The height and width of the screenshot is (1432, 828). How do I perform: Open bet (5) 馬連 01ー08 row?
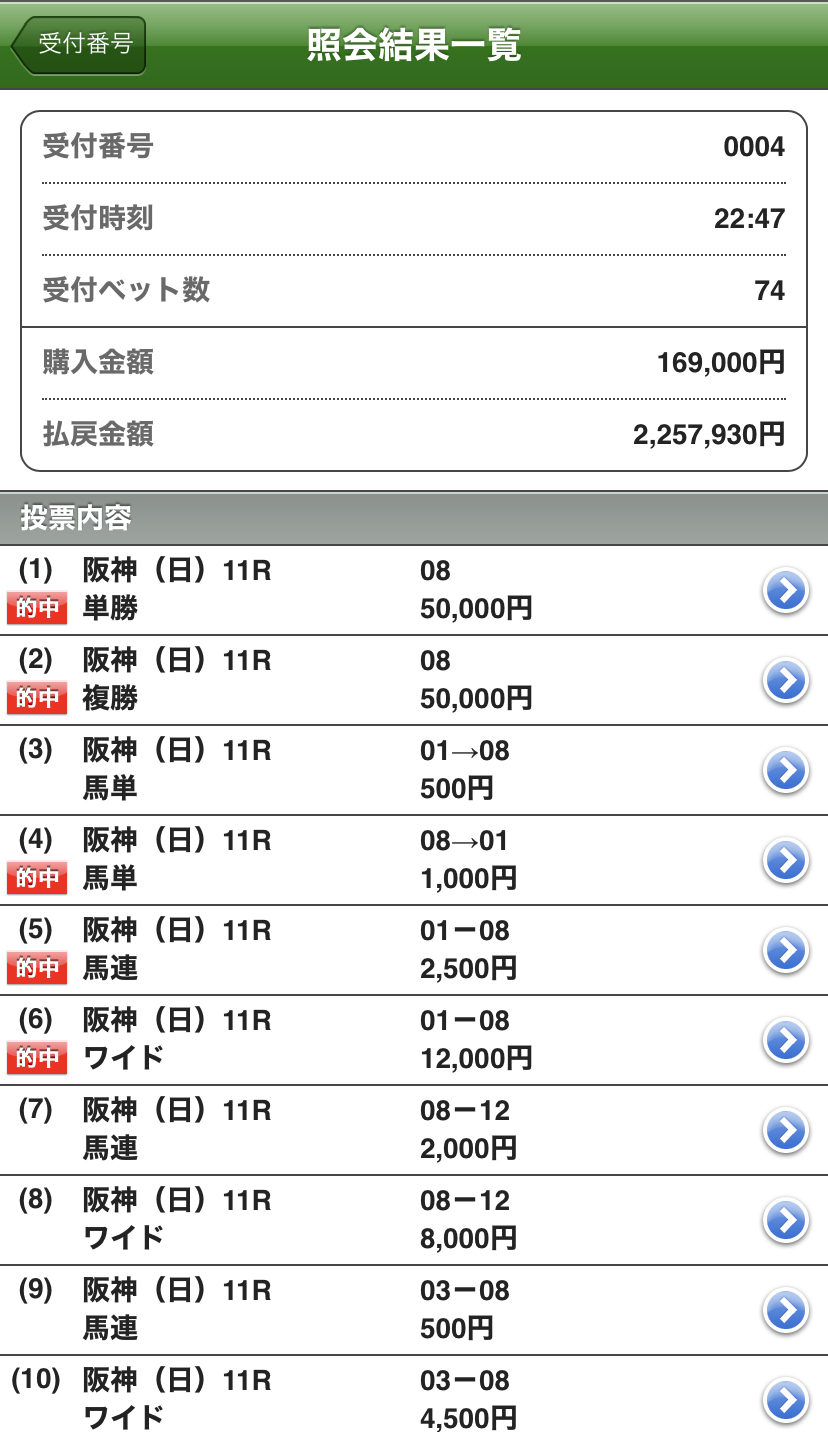click(x=414, y=950)
